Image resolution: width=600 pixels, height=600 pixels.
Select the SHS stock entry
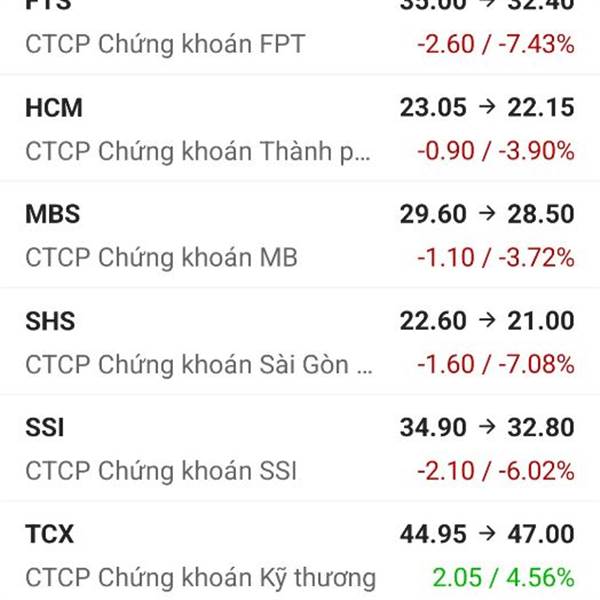[x=300, y=342]
